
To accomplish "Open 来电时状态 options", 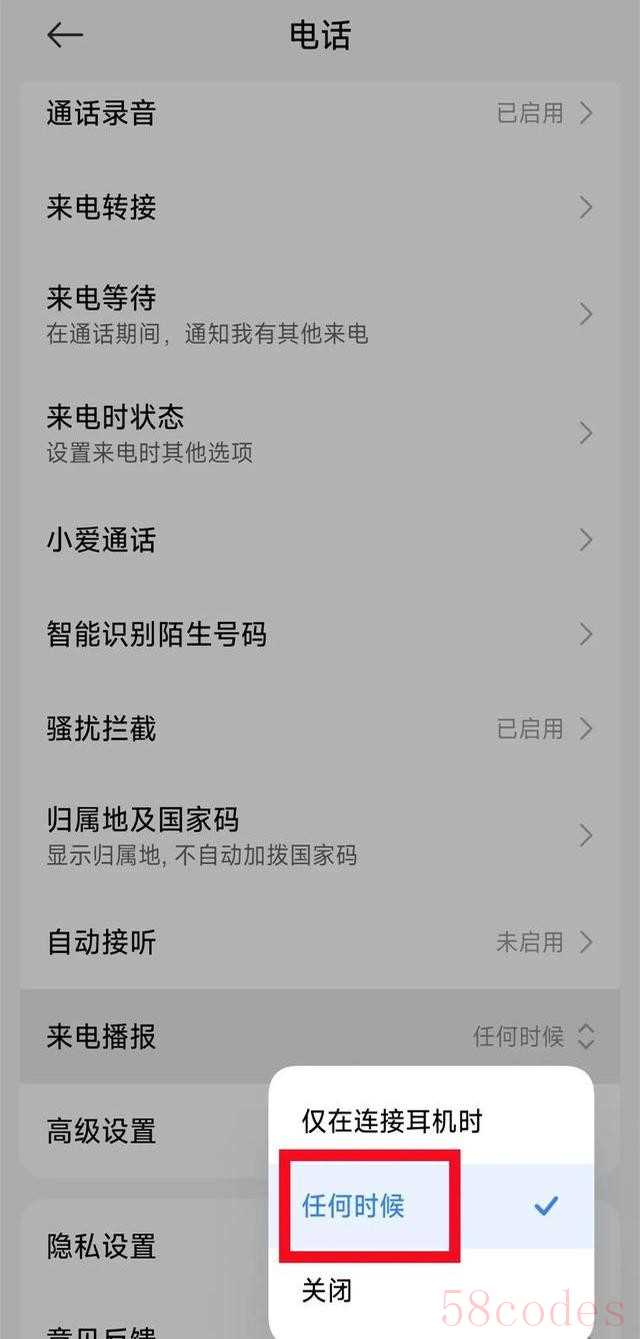I will [320, 432].
